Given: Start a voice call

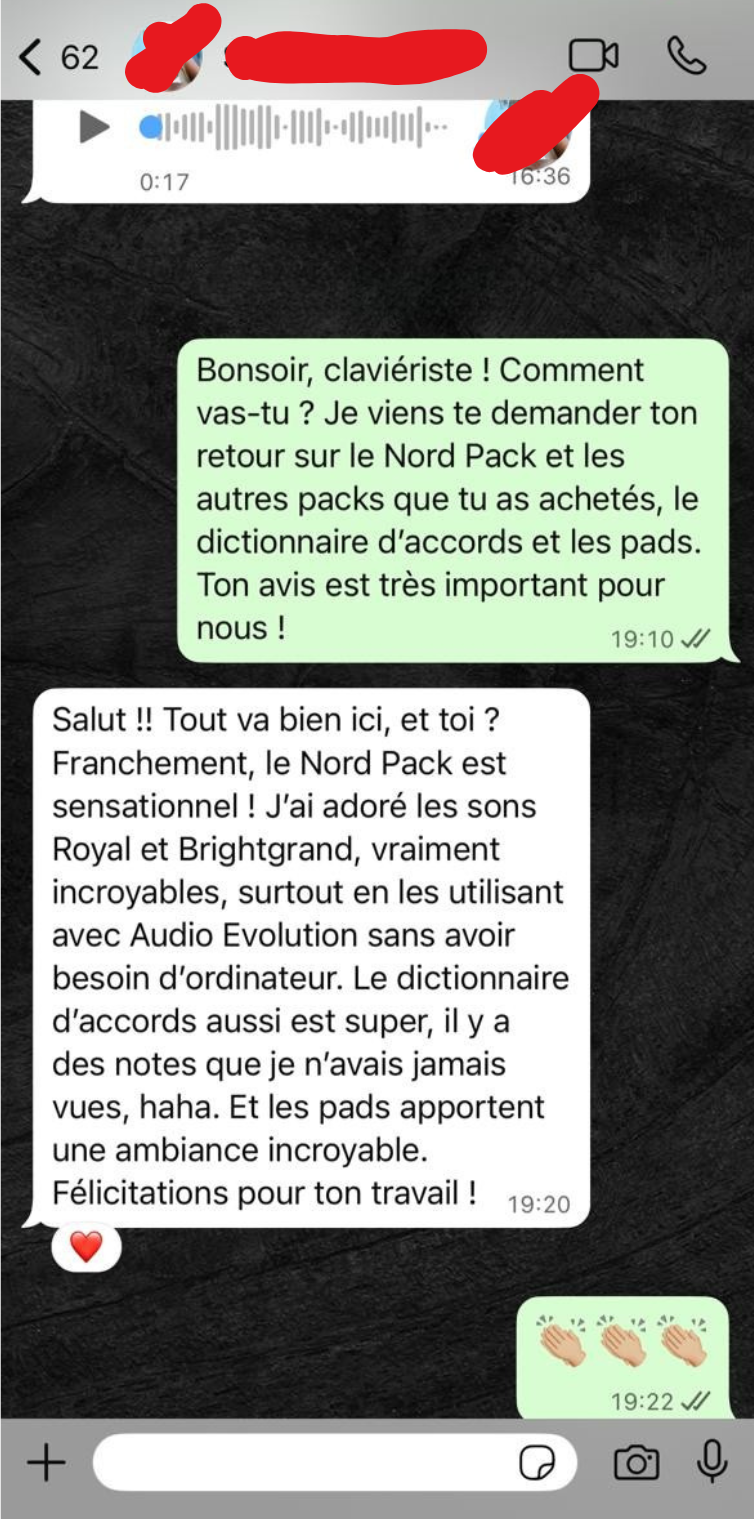Looking at the screenshot, I should [686, 56].
